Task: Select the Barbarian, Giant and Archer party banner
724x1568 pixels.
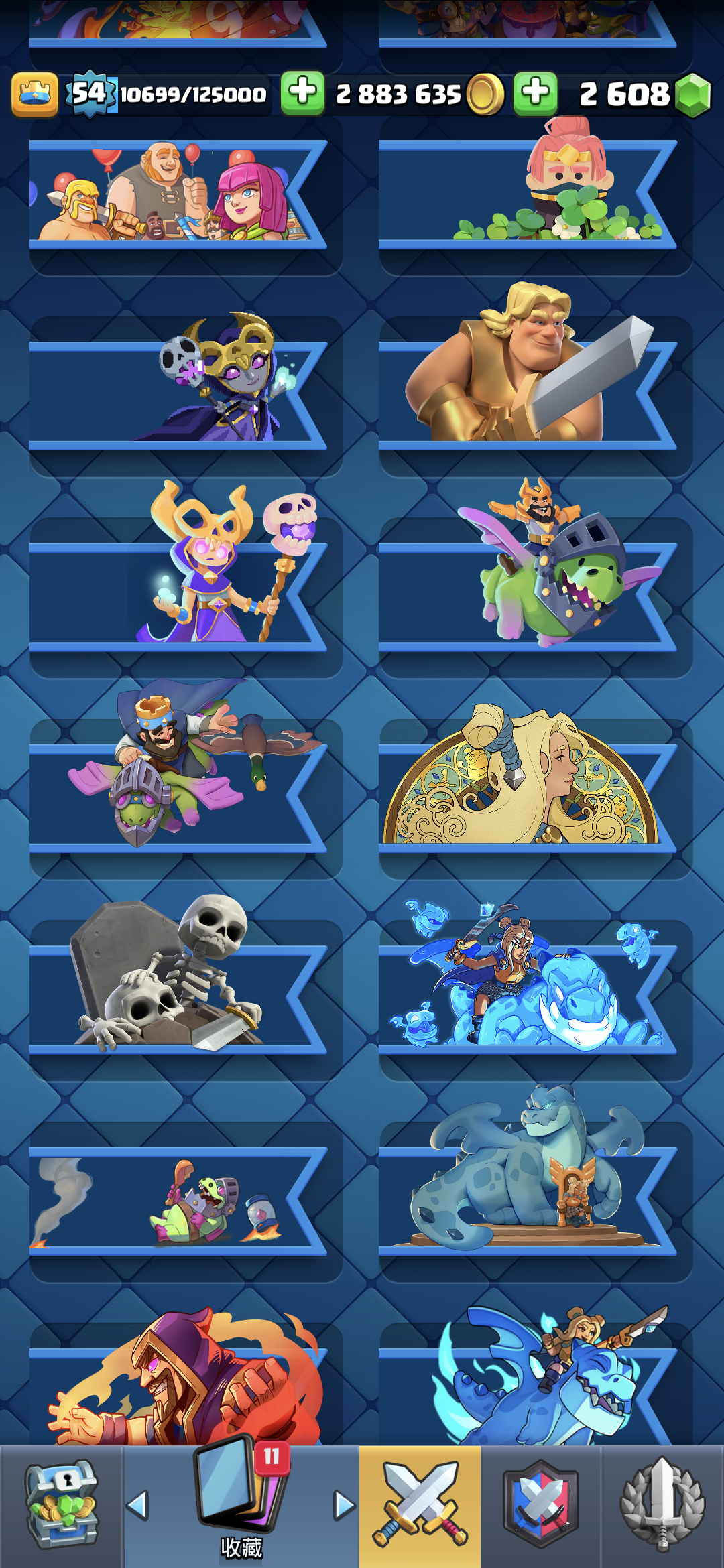Action: coord(178,194)
